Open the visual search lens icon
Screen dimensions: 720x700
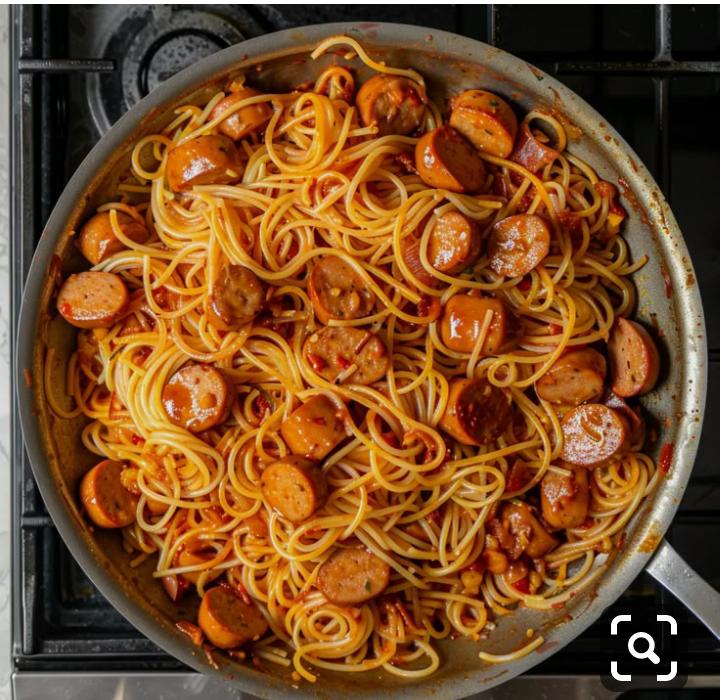coord(644,647)
